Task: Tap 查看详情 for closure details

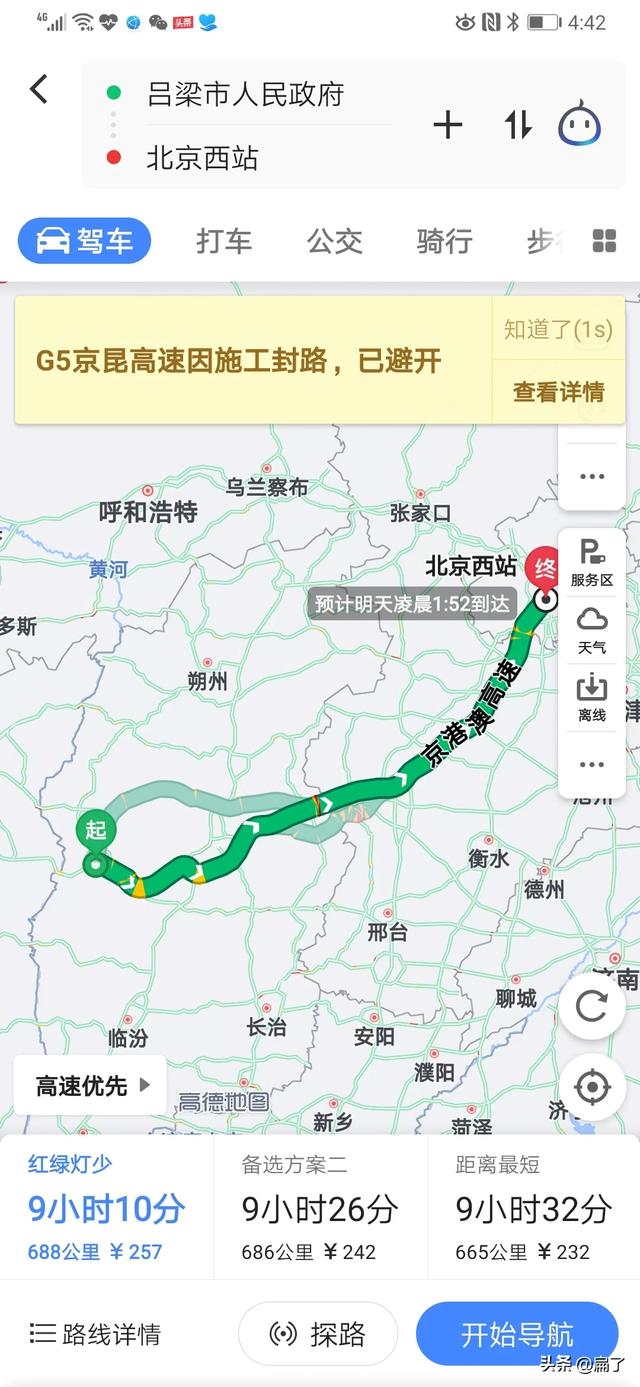Action: pyautogui.click(x=558, y=392)
